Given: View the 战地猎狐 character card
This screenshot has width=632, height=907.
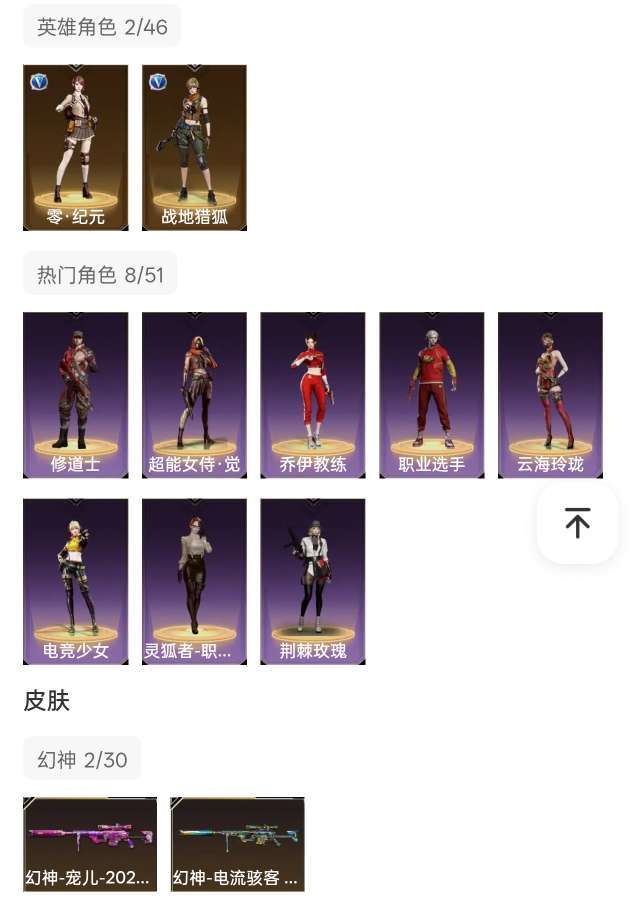Looking at the screenshot, I should 194,148.
